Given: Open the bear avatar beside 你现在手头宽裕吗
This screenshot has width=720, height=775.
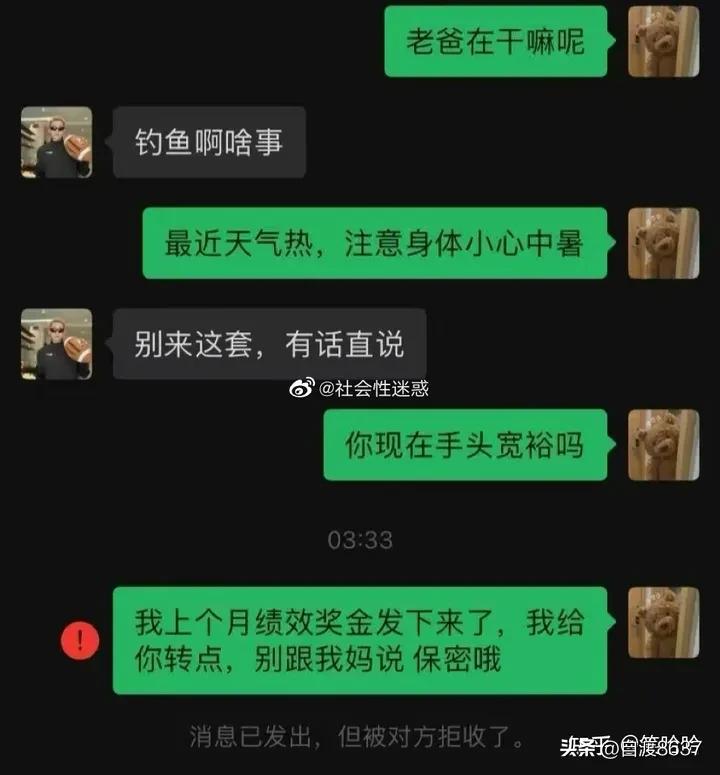Looking at the screenshot, I should click(663, 444).
